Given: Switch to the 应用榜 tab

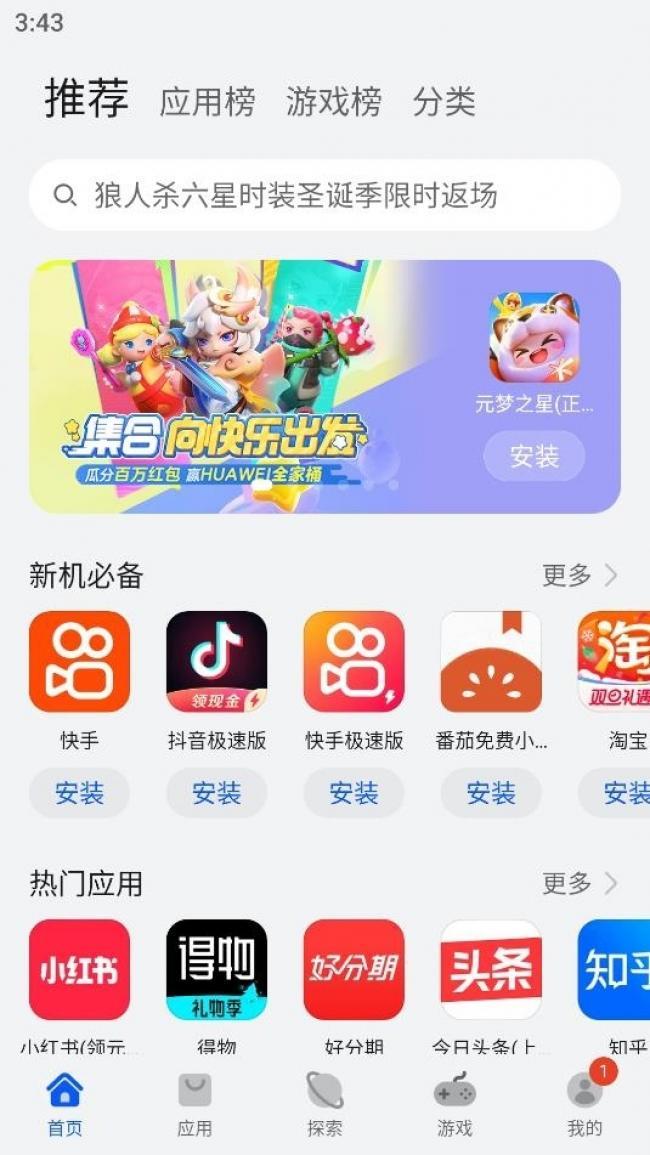Looking at the screenshot, I should point(207,102).
